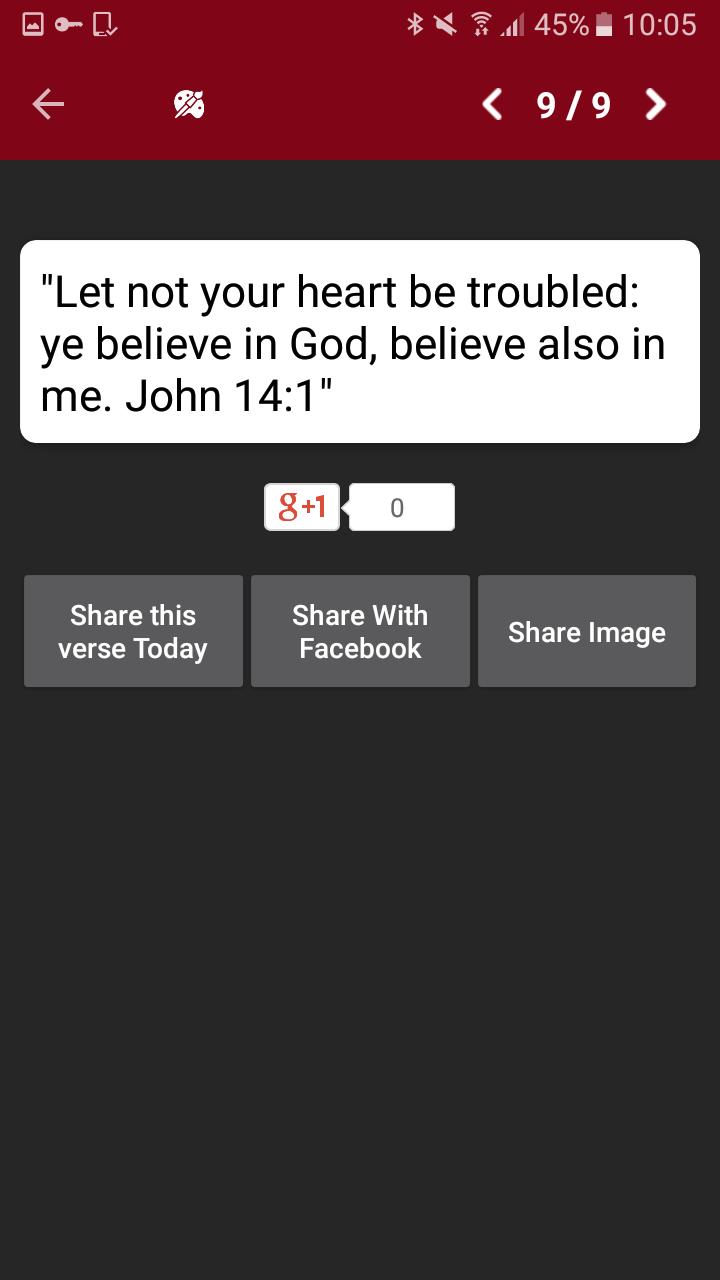Click the Google +1 button
The image size is (720, 1280).
point(302,507)
